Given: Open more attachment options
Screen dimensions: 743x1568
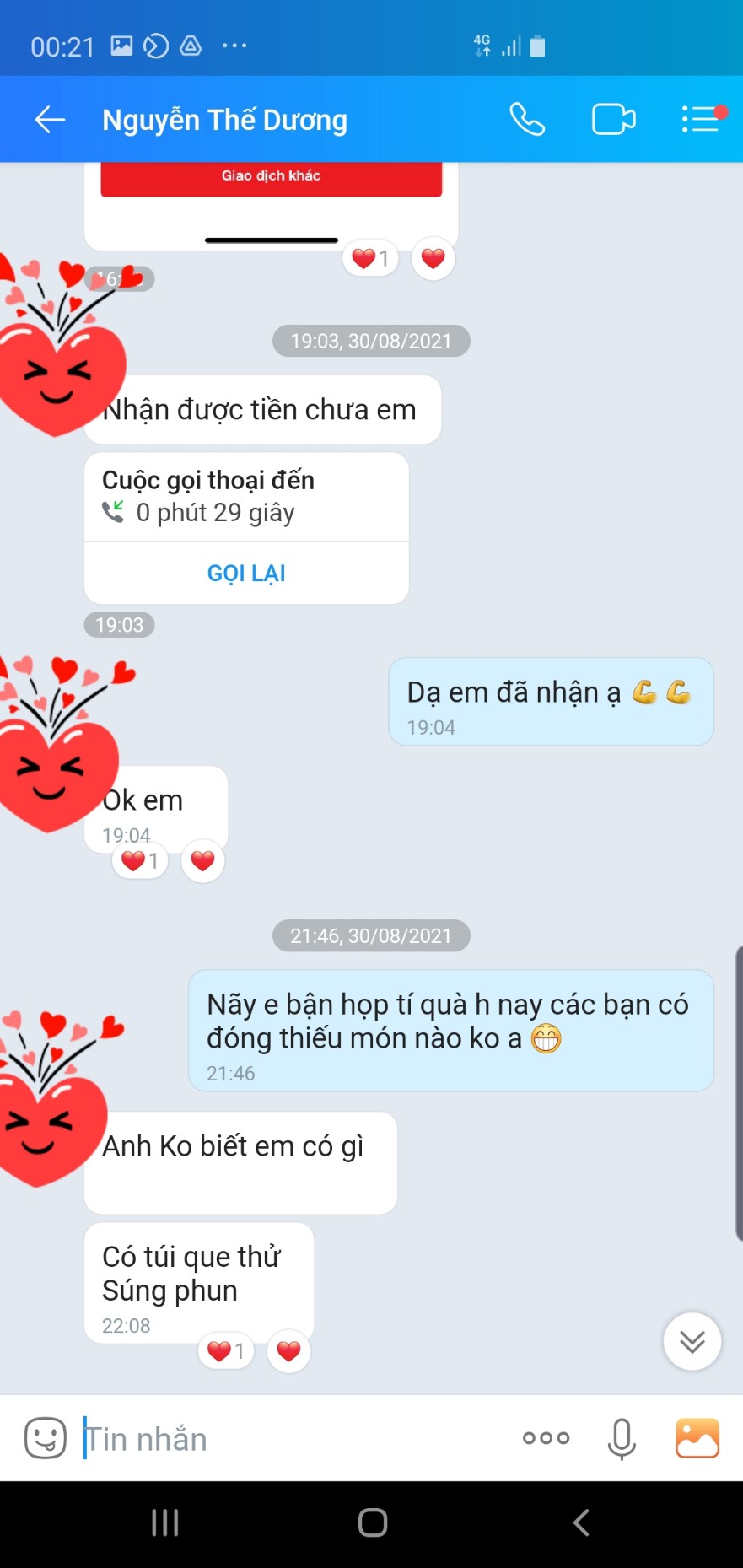Looking at the screenshot, I should [x=546, y=1438].
